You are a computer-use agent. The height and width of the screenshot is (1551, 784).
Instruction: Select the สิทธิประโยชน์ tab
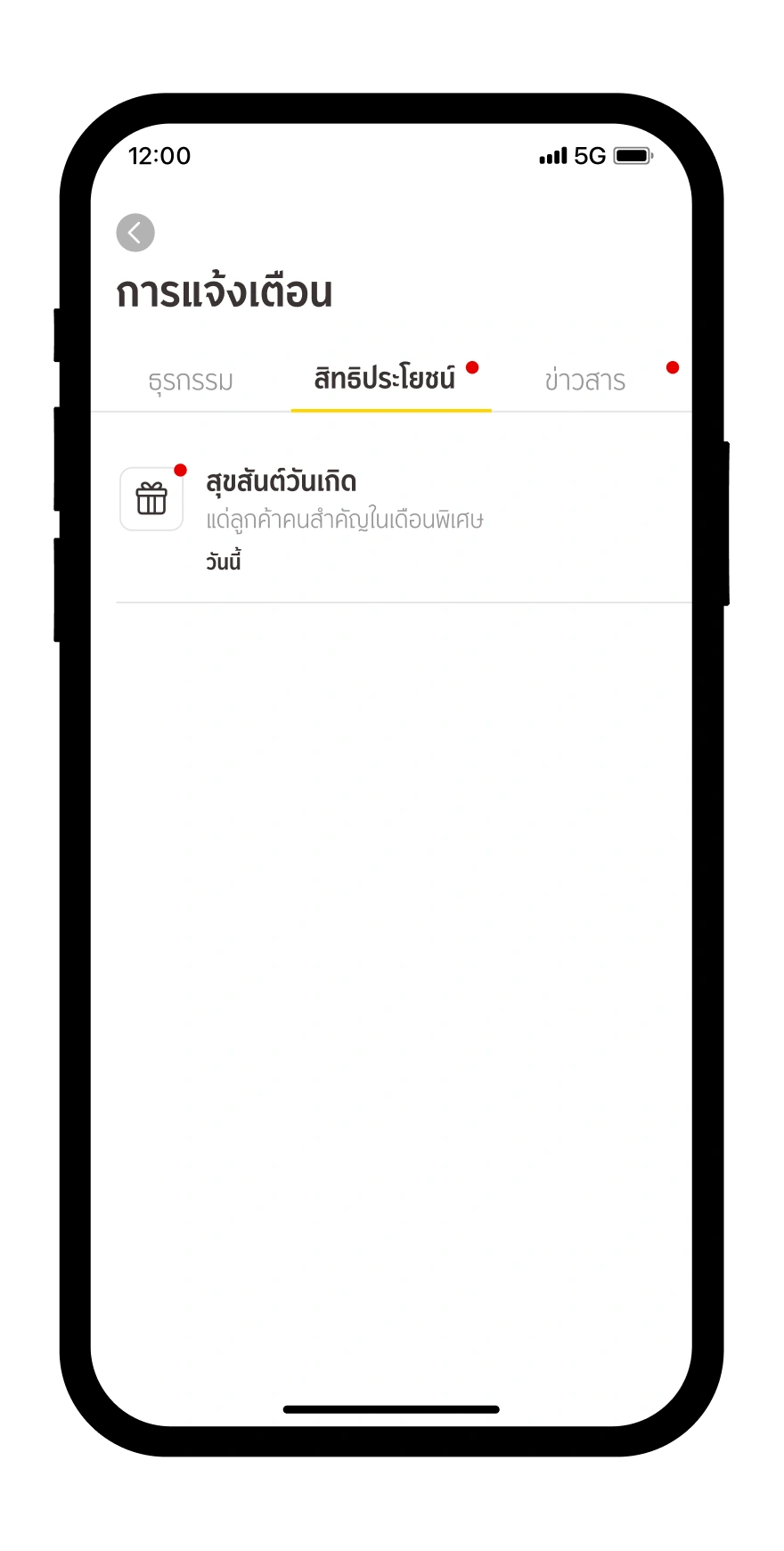tap(385, 379)
